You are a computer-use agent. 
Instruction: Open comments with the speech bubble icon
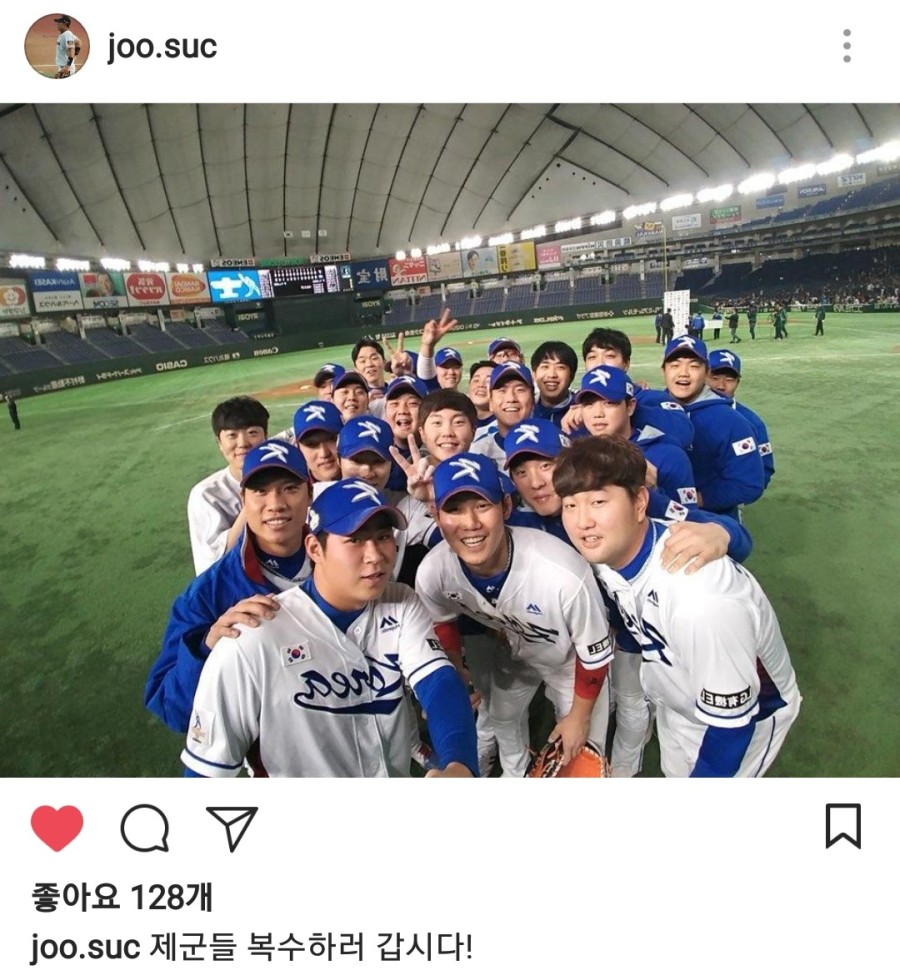144,827
